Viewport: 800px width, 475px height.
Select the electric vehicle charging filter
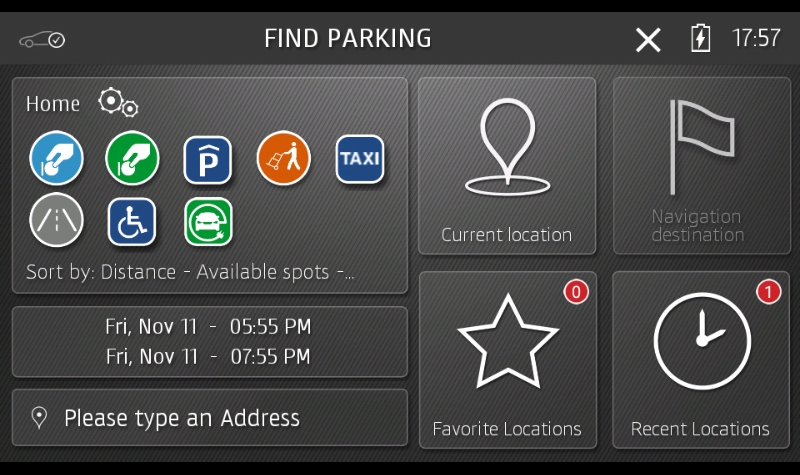(208, 221)
